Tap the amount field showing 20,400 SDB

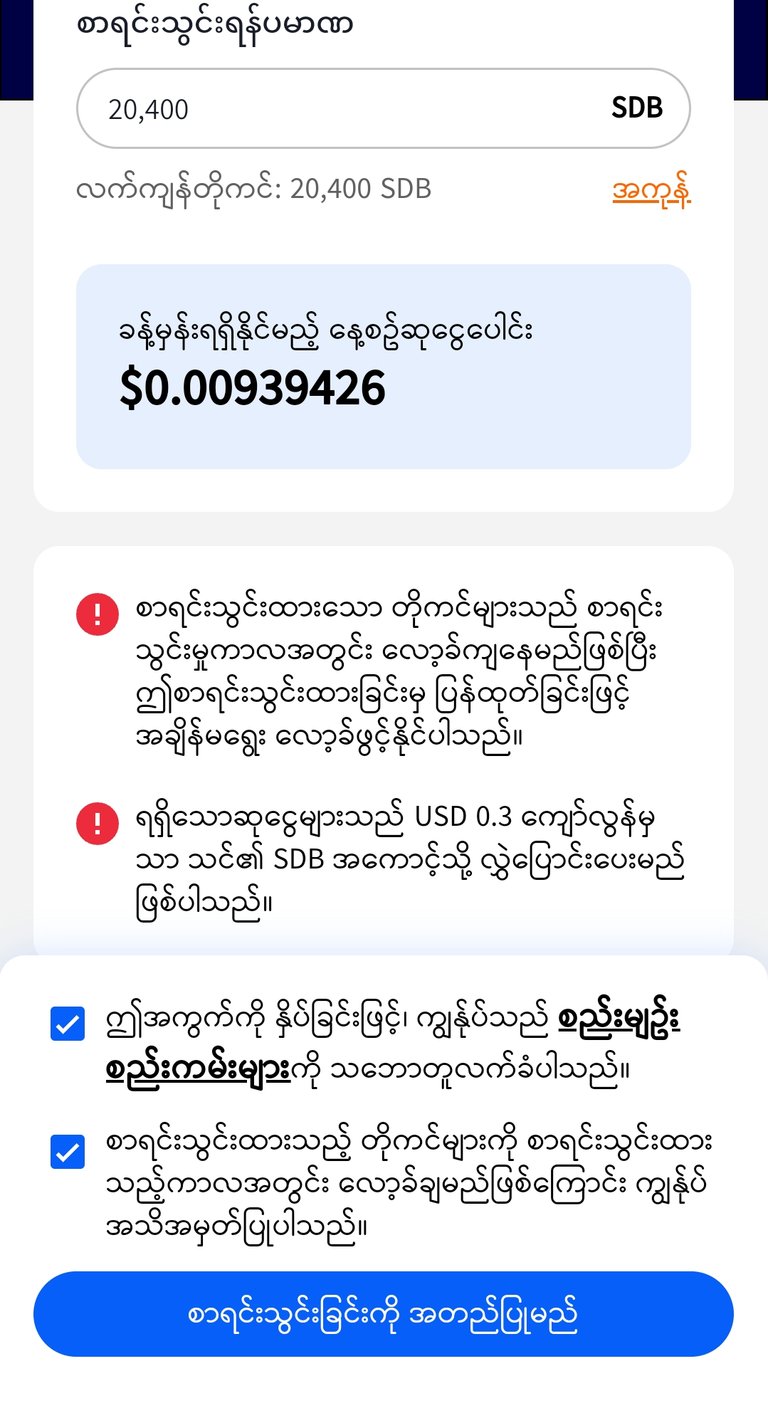pyautogui.click(x=383, y=108)
